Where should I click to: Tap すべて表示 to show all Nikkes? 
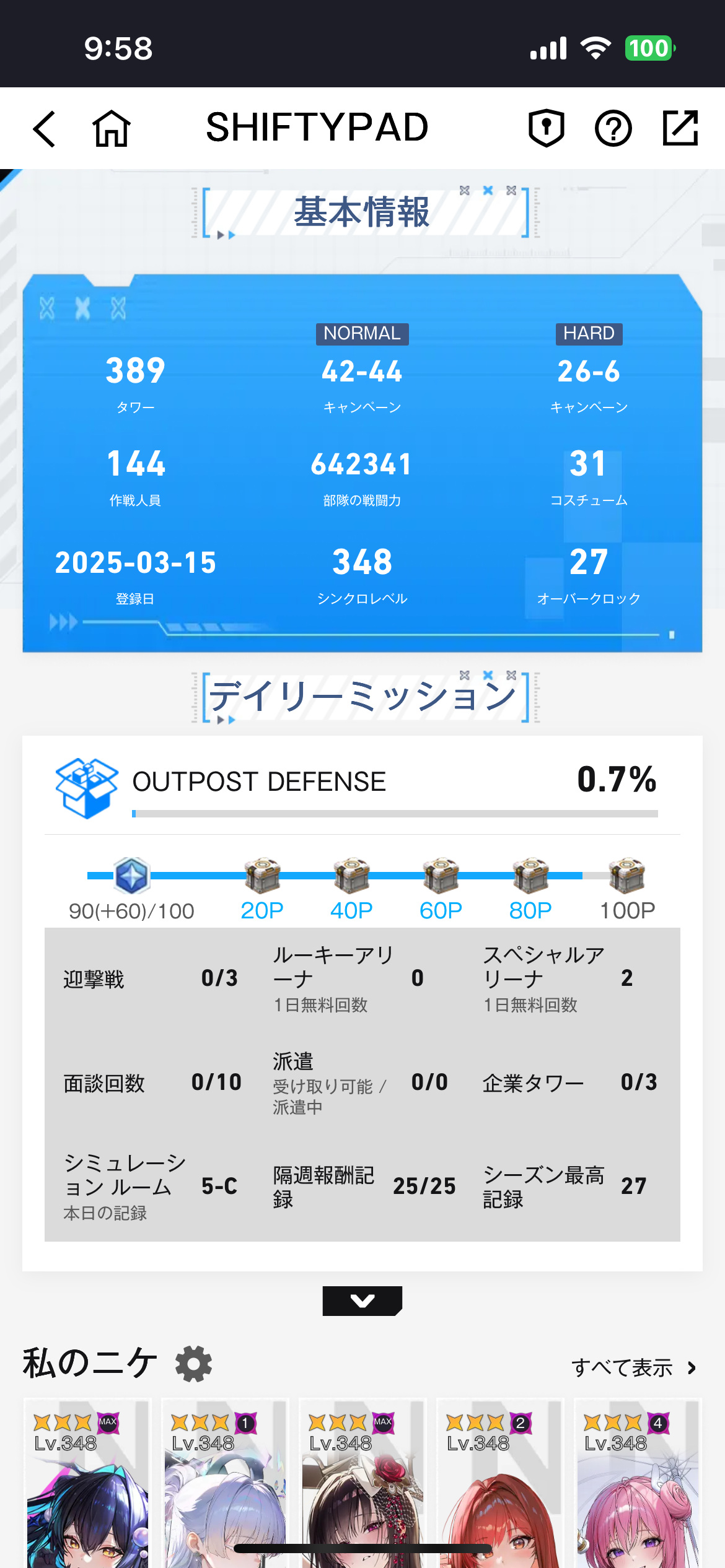(633, 1367)
